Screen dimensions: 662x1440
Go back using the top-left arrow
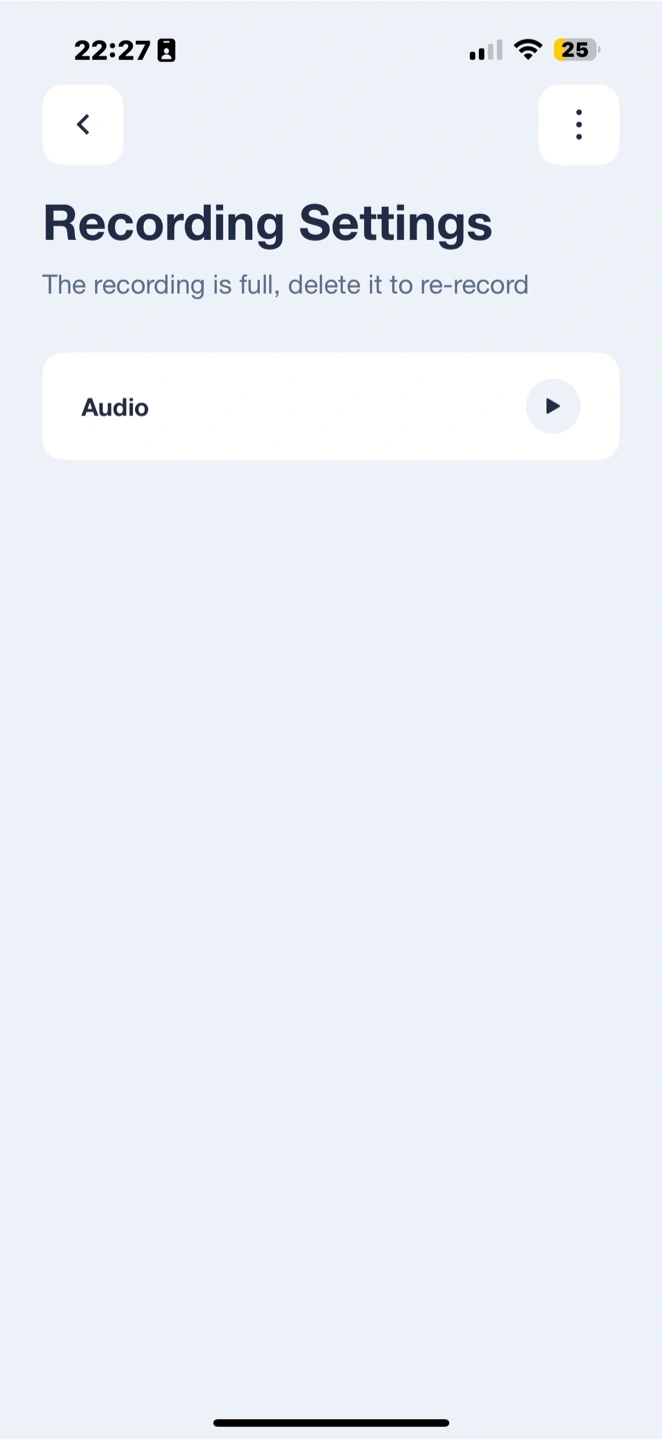(x=83, y=124)
